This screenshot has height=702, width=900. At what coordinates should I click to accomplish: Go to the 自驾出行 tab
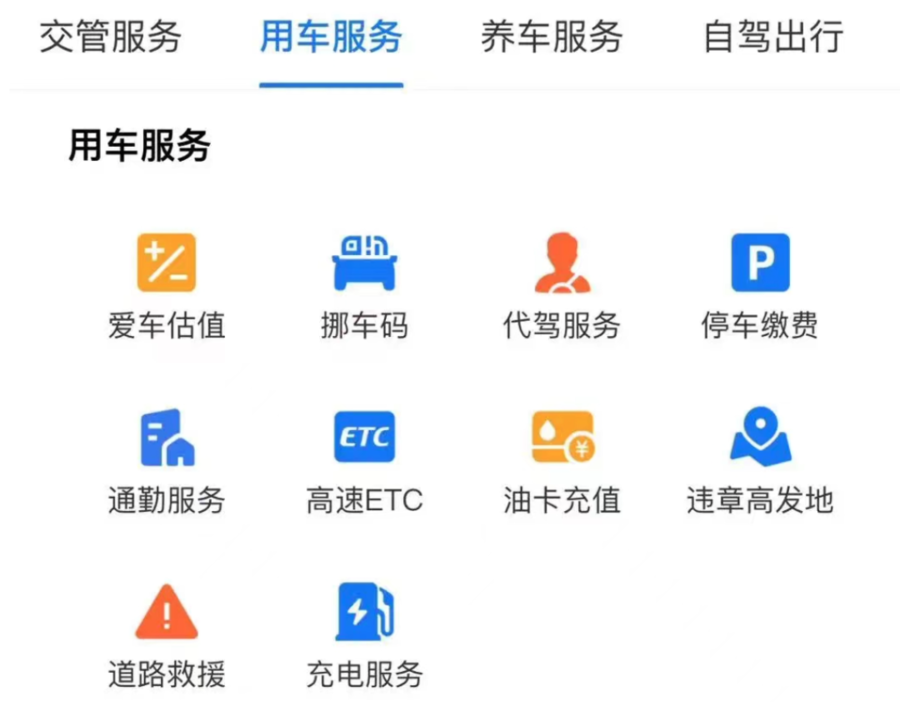click(x=773, y=38)
